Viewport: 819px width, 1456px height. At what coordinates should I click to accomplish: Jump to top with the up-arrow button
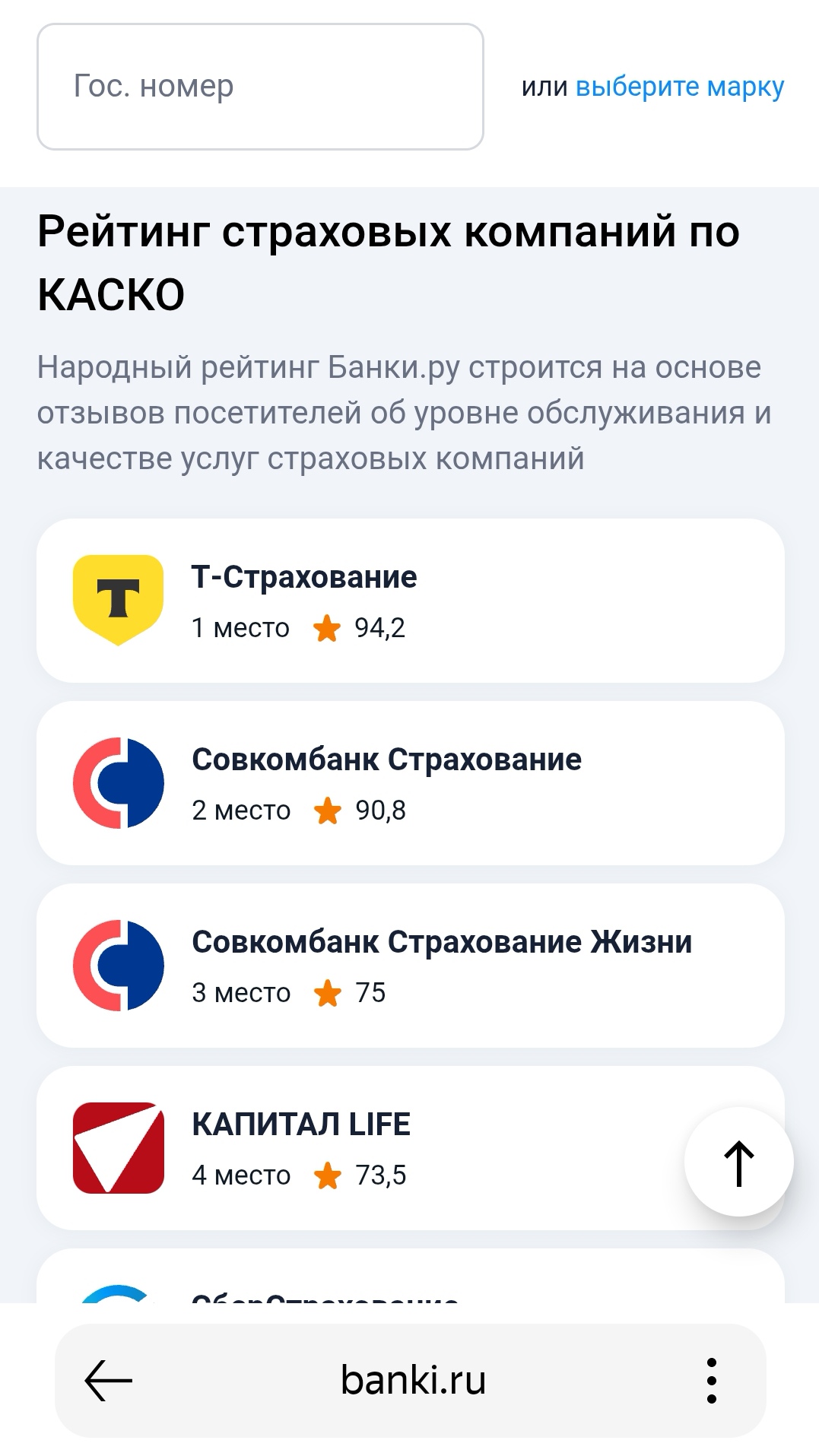coord(738,1162)
